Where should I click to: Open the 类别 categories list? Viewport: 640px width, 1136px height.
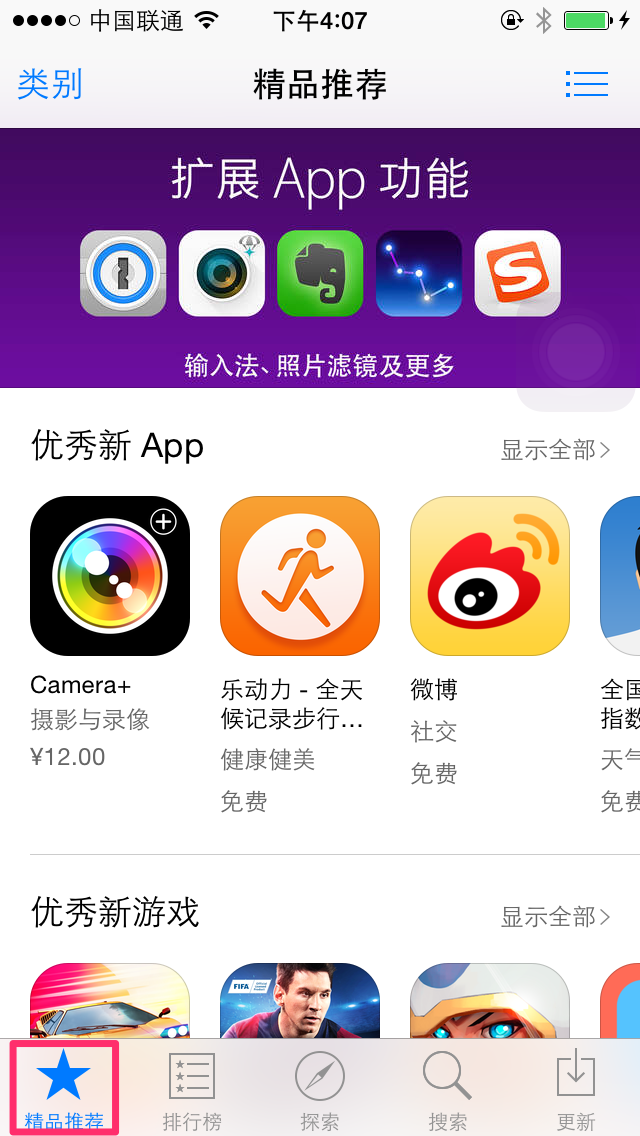coord(50,84)
